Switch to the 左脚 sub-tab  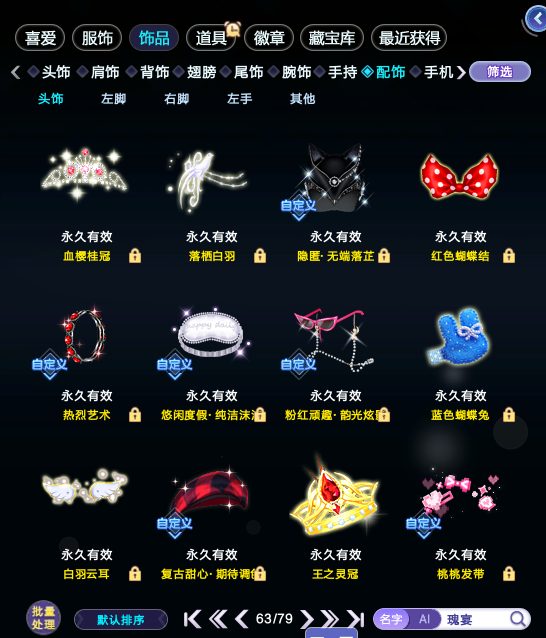pyautogui.click(x=113, y=98)
